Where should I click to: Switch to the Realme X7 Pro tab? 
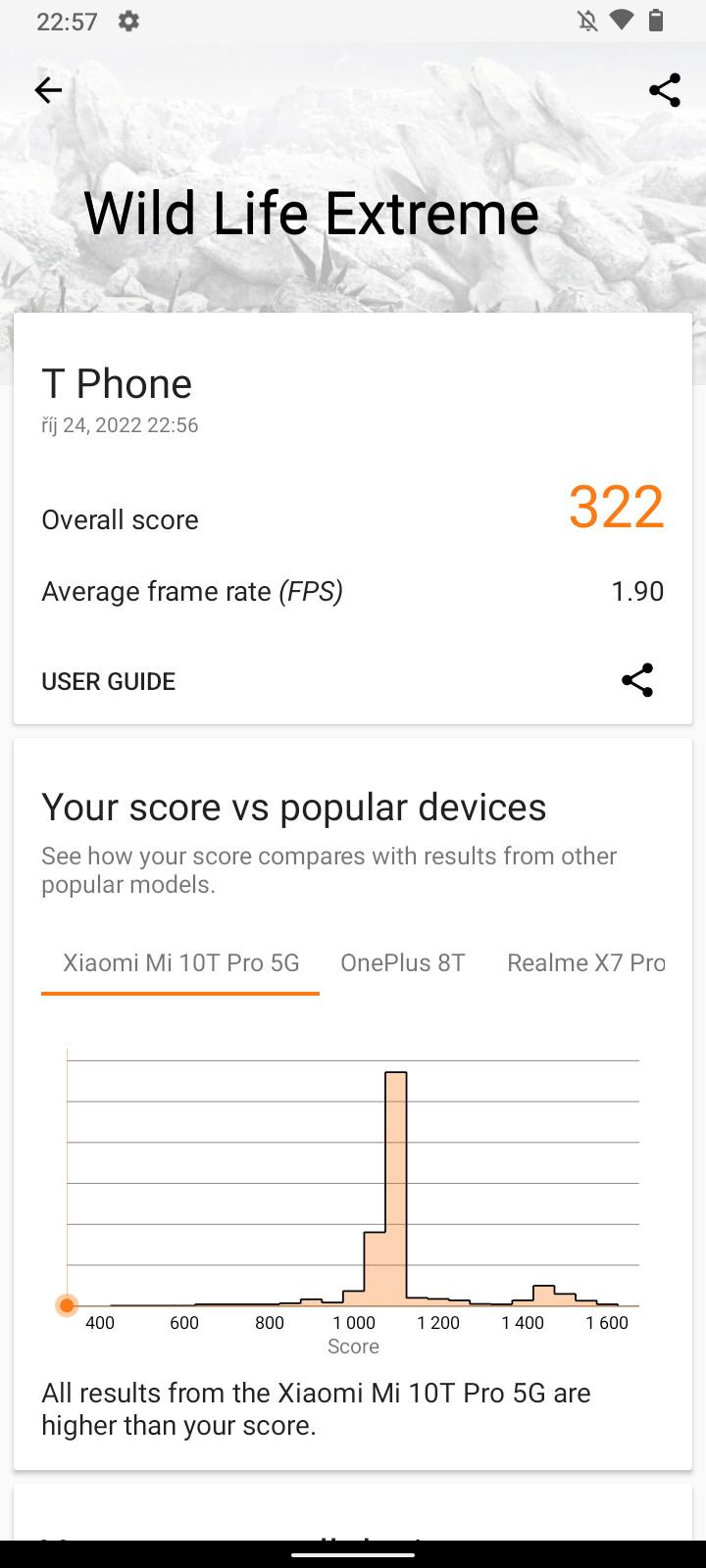(x=585, y=962)
